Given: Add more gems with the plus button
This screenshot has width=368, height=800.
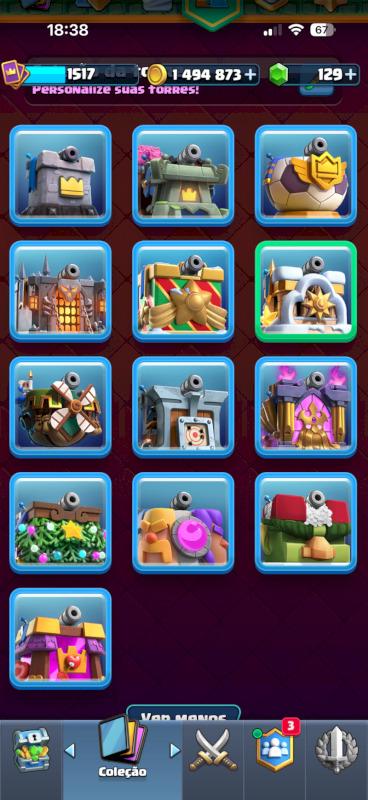Looking at the screenshot, I should click(351, 75).
